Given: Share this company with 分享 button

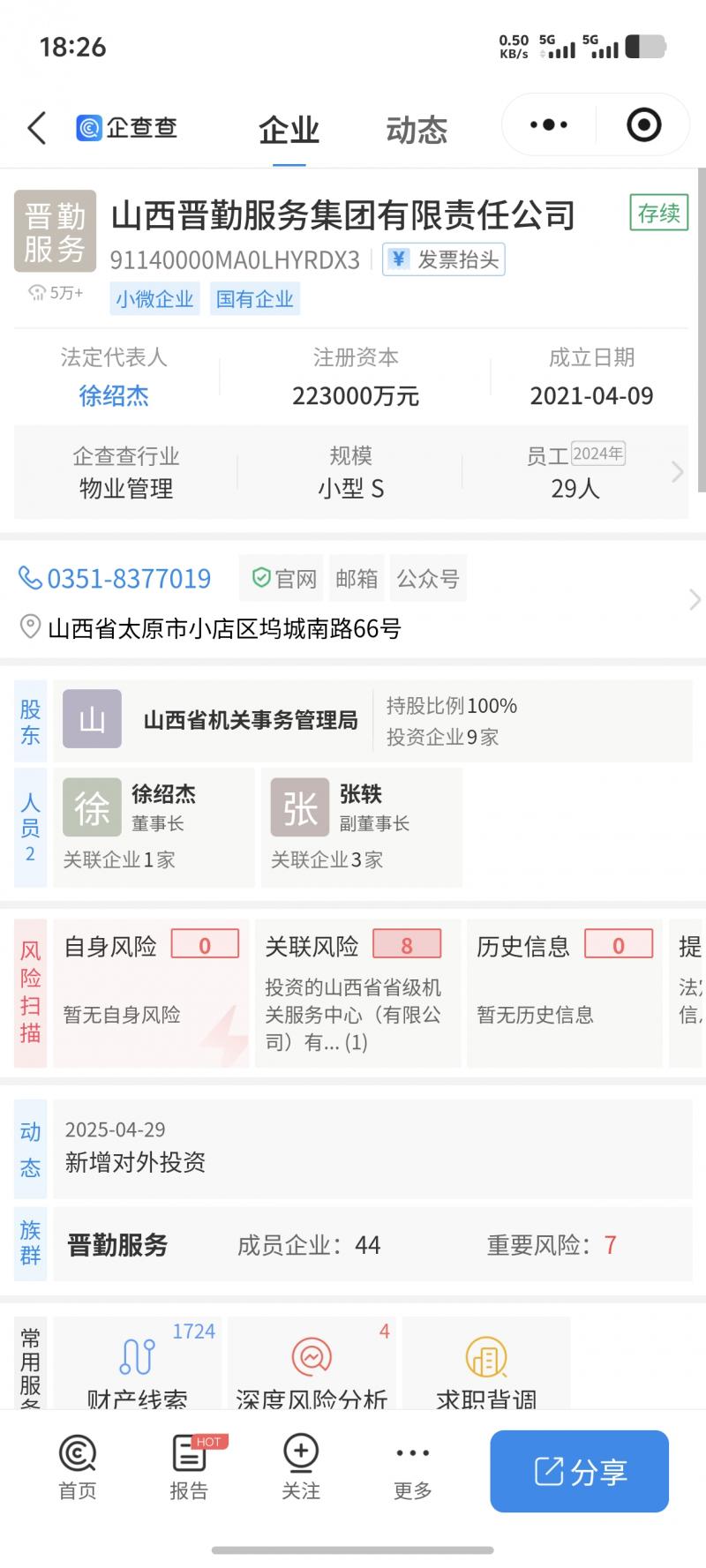Looking at the screenshot, I should tap(579, 1471).
